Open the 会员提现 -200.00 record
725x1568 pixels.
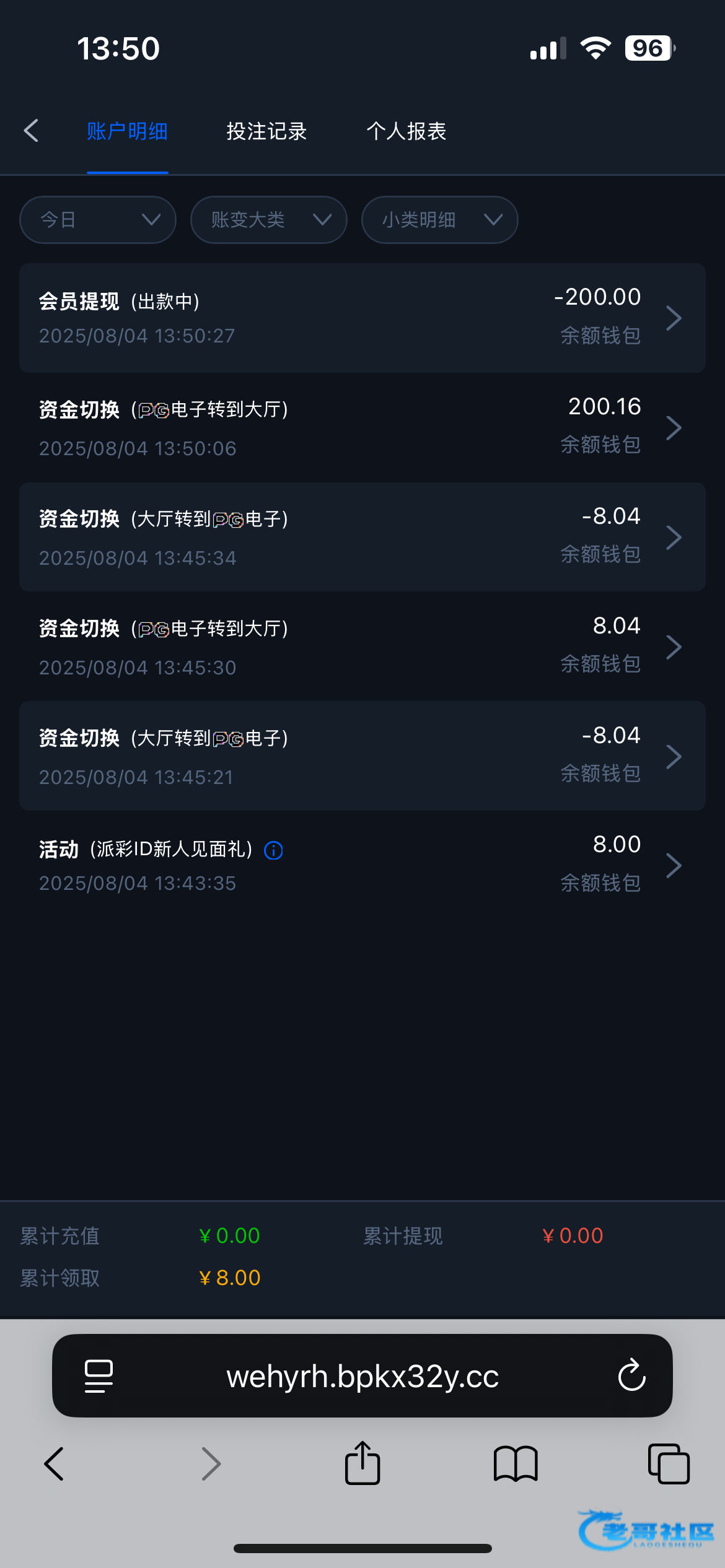(x=362, y=318)
